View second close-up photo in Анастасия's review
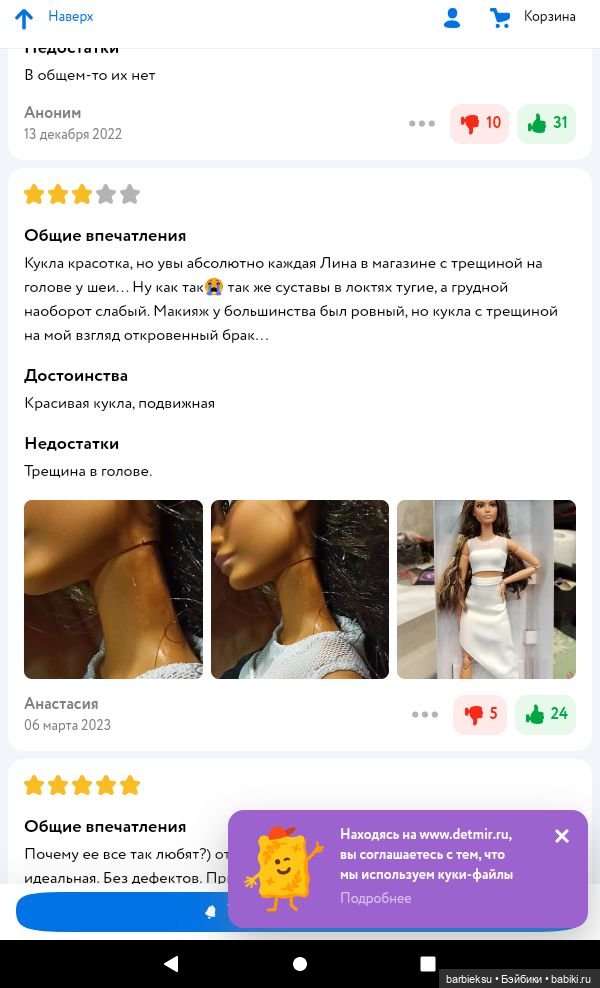 point(300,589)
